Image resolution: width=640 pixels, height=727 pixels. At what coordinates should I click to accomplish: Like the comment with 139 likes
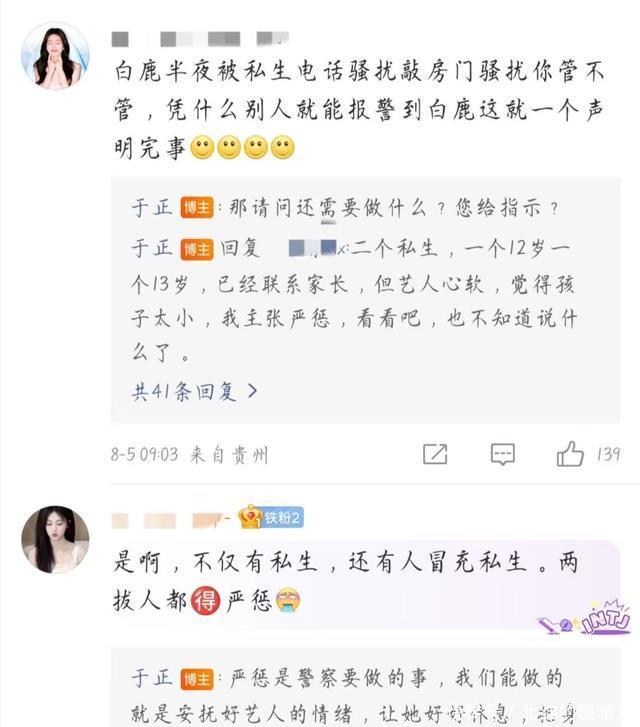click(571, 454)
